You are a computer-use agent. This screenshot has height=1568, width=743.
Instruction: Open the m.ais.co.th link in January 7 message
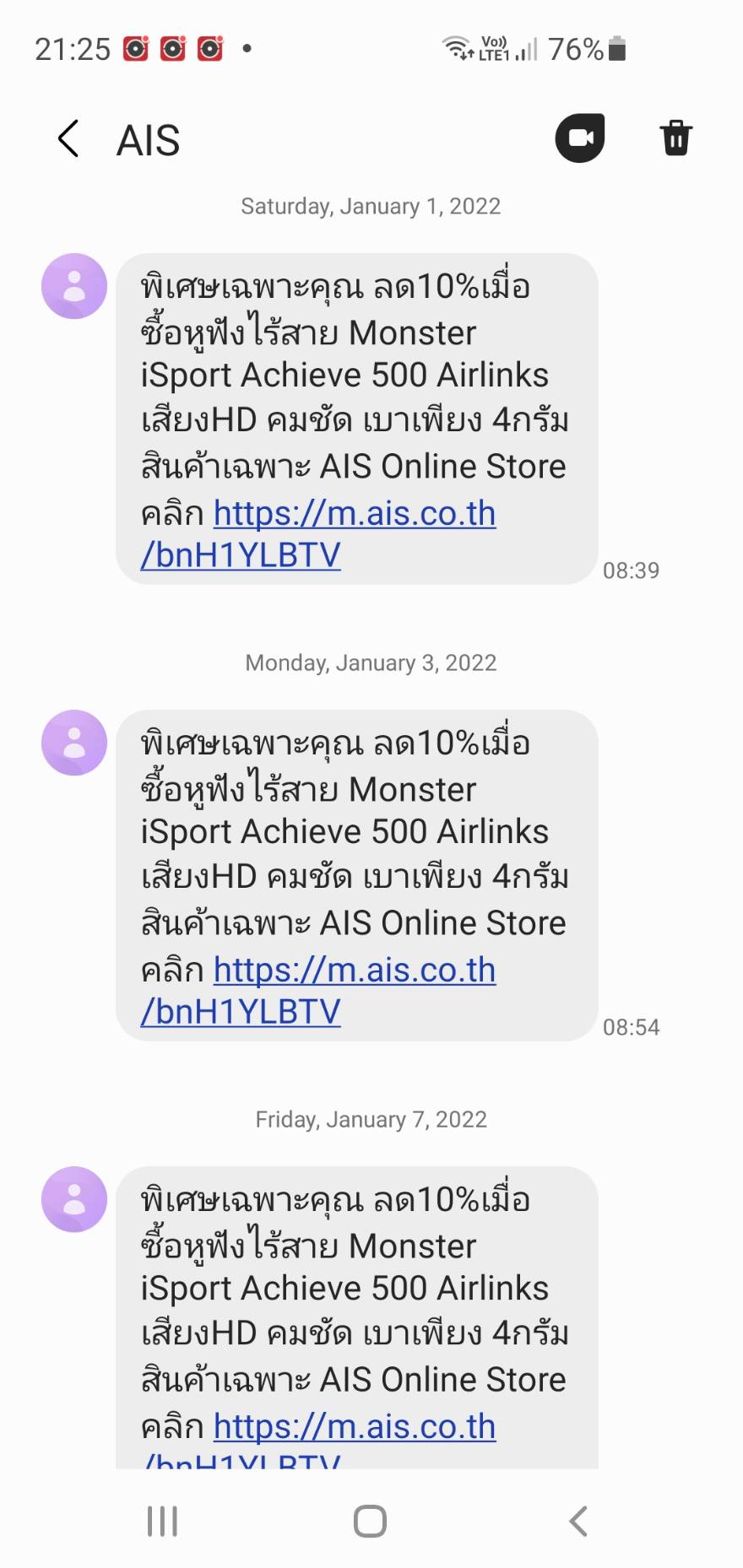(x=318, y=1441)
